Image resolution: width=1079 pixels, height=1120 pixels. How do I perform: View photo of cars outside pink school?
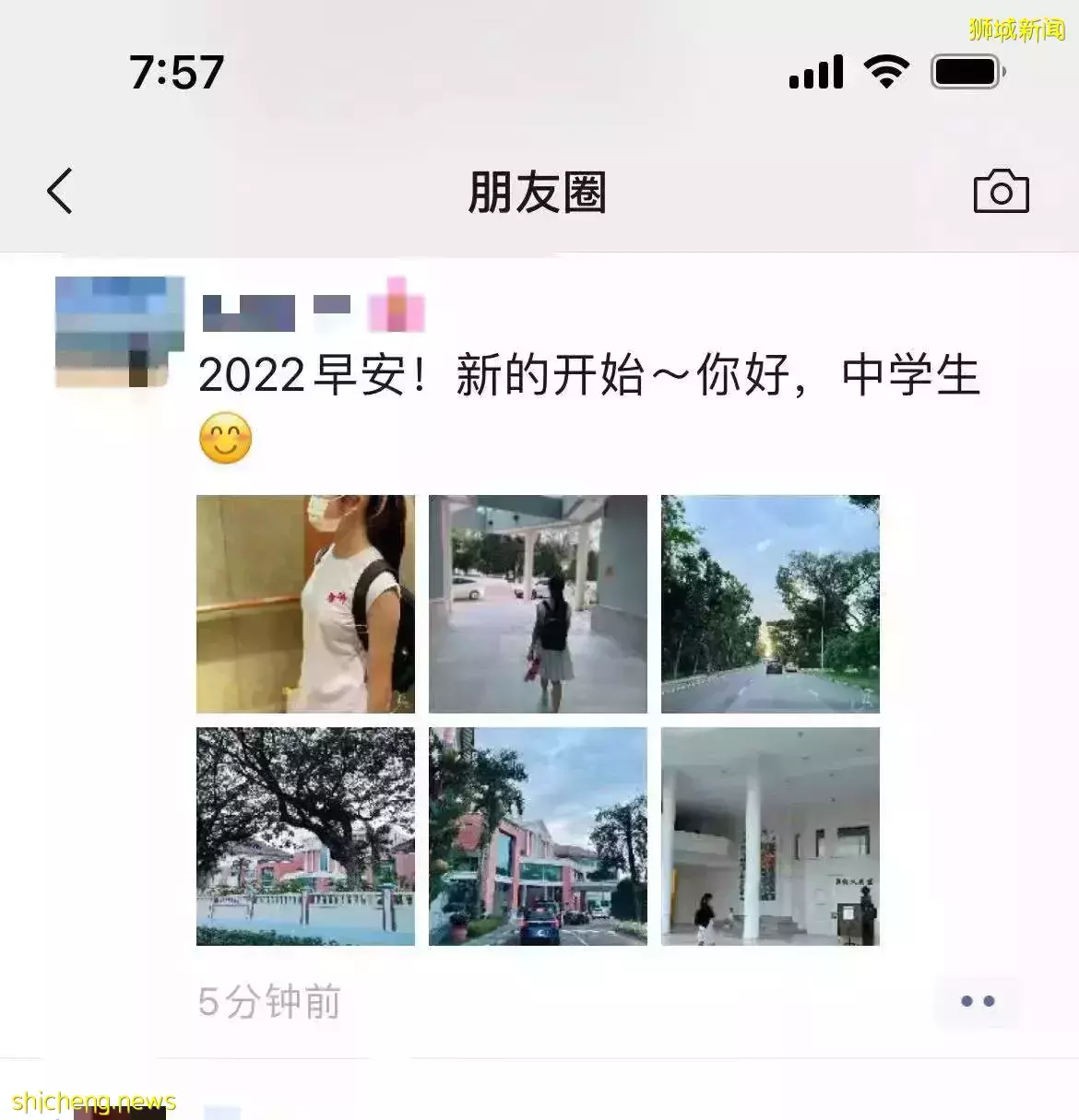pos(538,836)
